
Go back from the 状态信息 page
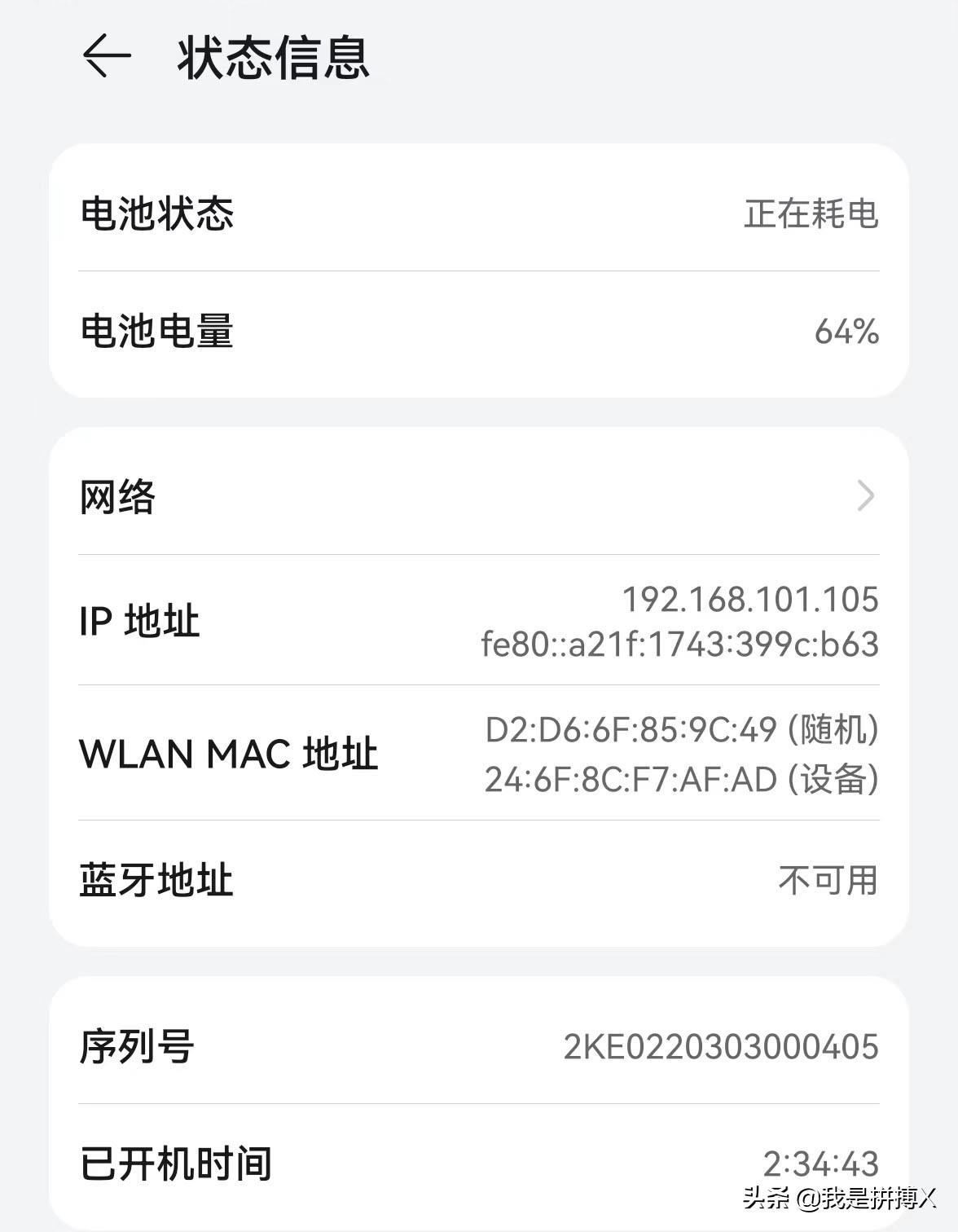[x=107, y=56]
